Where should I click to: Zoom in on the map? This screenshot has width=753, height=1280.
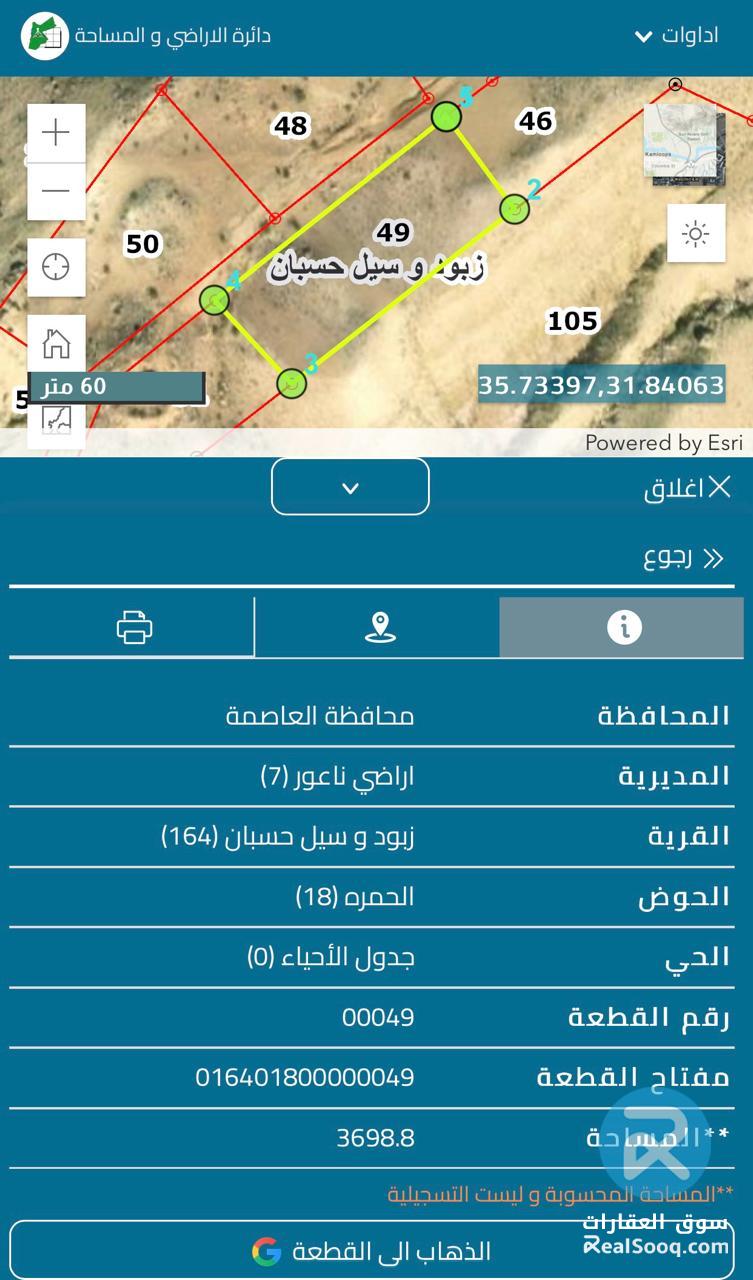click(x=56, y=132)
